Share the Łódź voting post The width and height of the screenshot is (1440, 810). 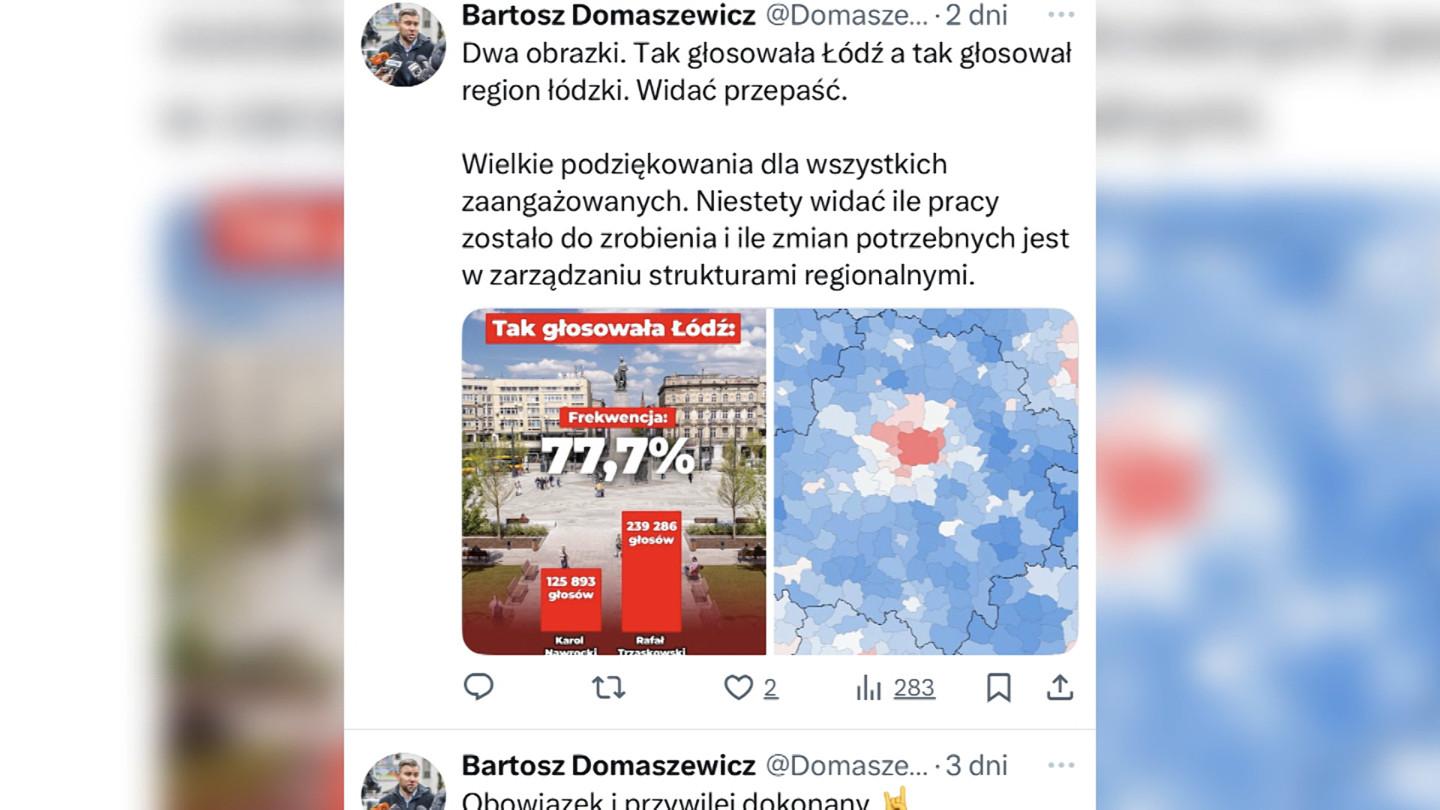[1060, 687]
